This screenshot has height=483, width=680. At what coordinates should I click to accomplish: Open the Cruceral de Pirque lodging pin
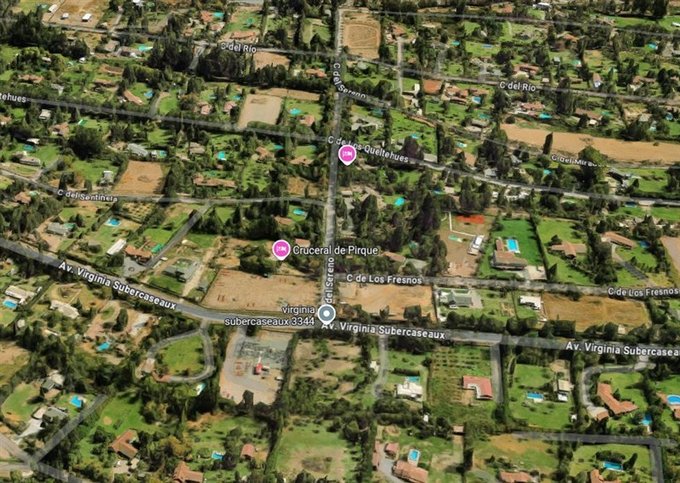point(281,249)
